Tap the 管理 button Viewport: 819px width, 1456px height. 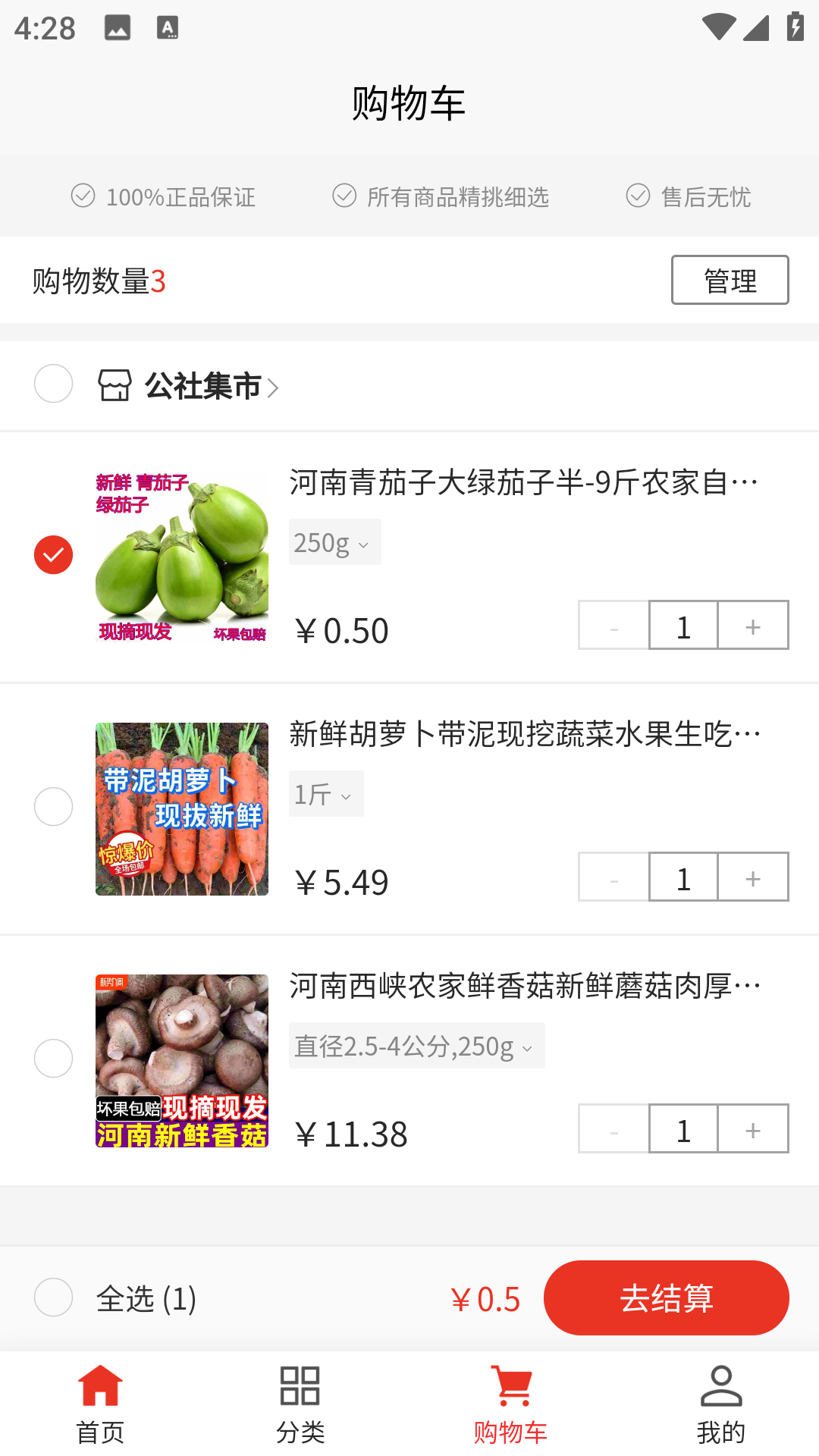click(730, 280)
